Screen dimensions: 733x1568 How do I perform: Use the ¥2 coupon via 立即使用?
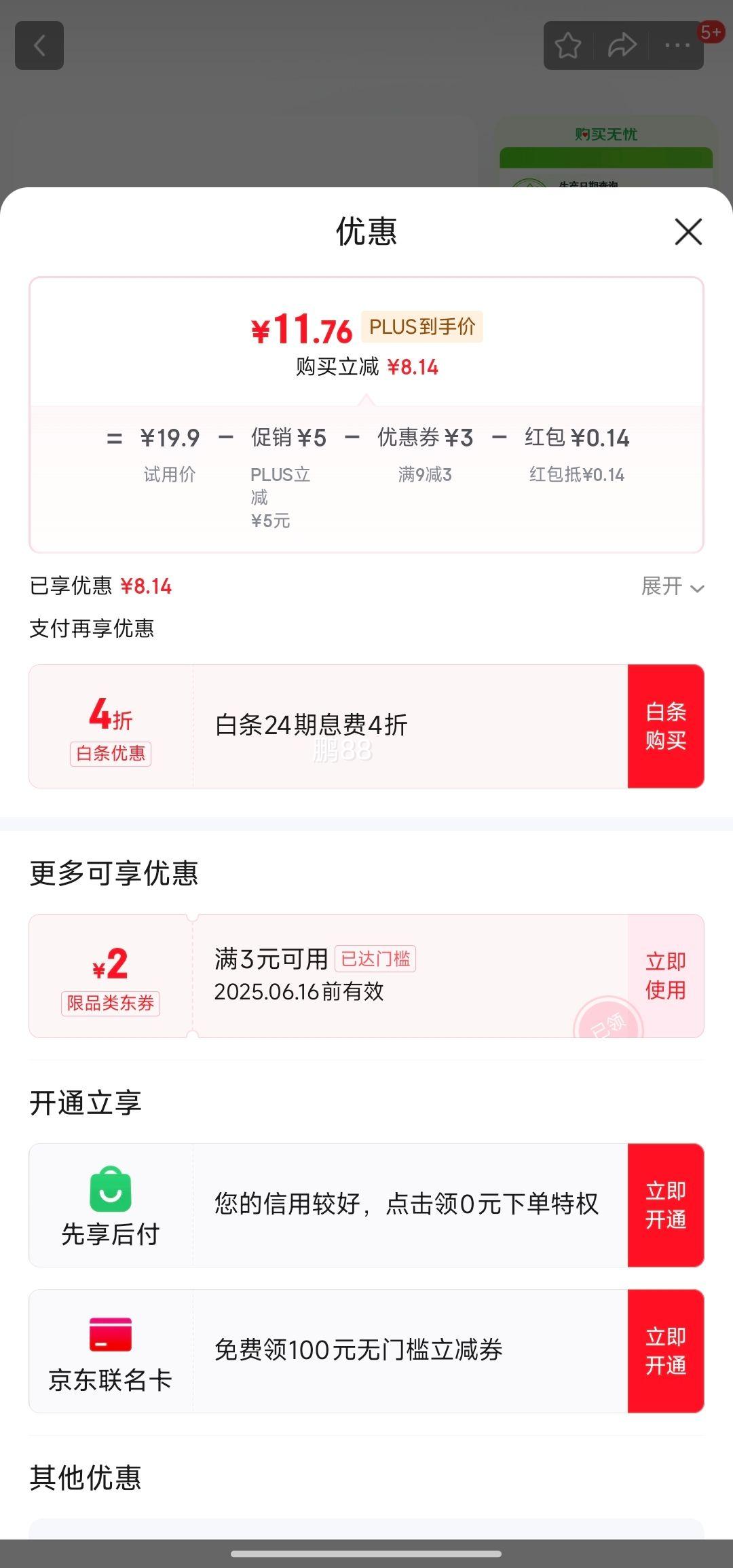pyautogui.click(x=665, y=976)
